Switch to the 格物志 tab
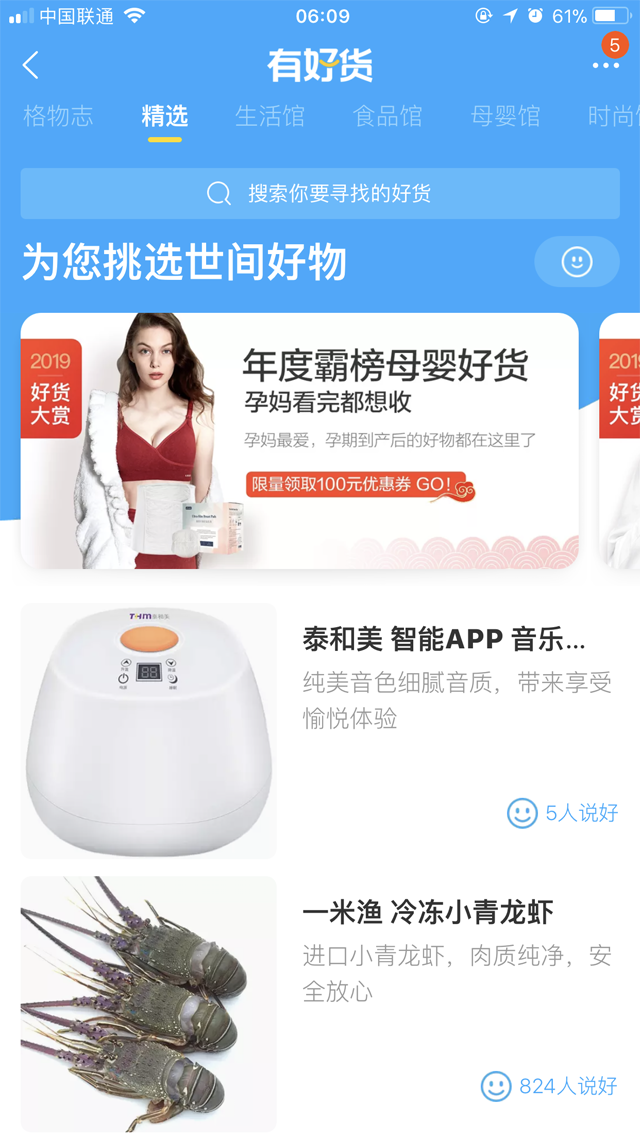640x1138 pixels. click(x=58, y=116)
